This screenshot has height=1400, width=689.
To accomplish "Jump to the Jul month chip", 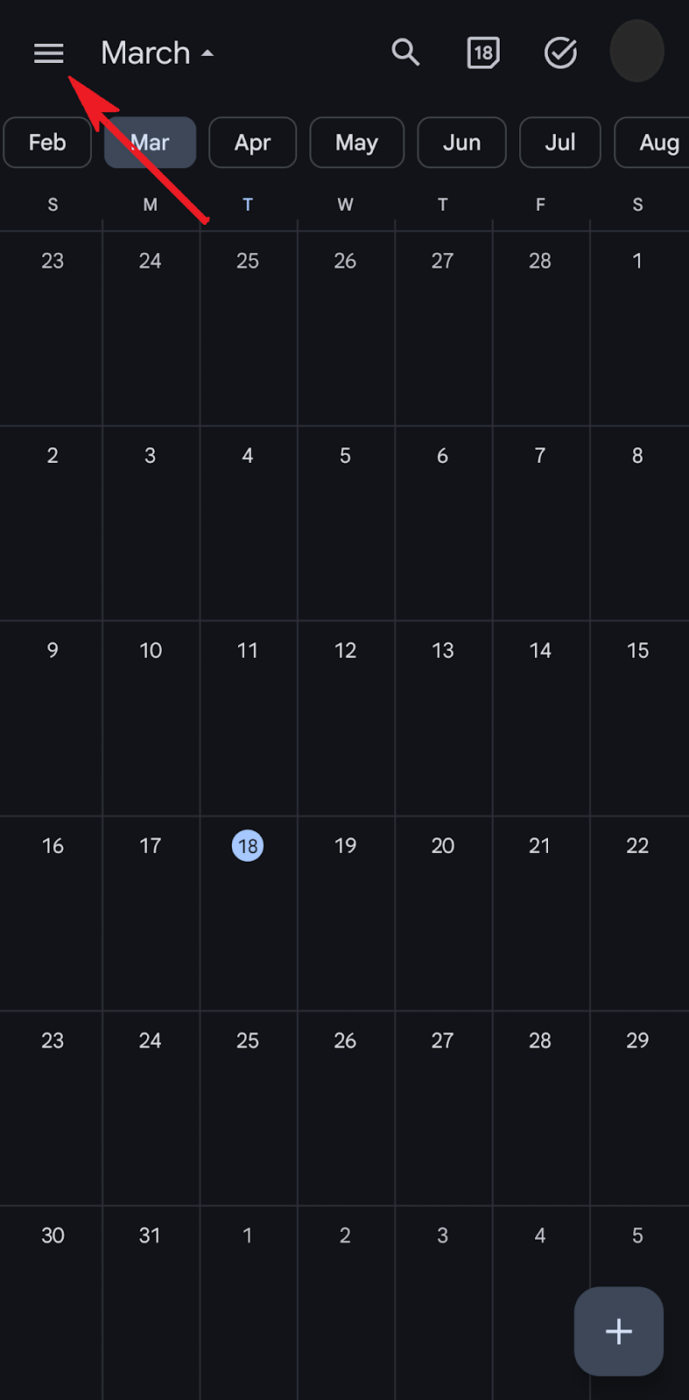I will 560,142.
